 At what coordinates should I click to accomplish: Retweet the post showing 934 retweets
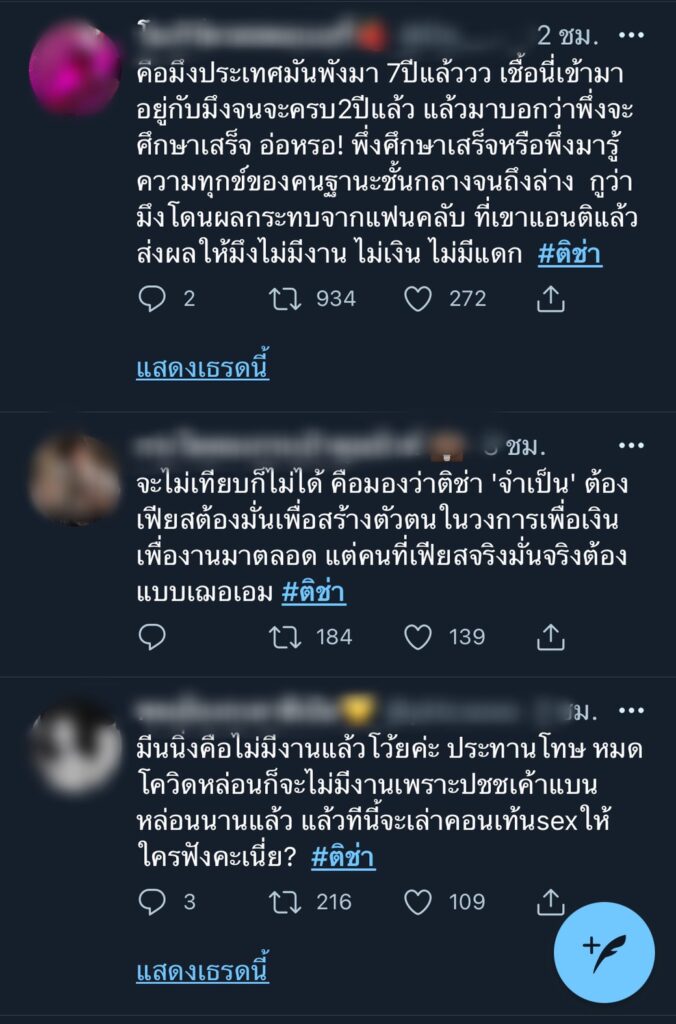(x=286, y=298)
